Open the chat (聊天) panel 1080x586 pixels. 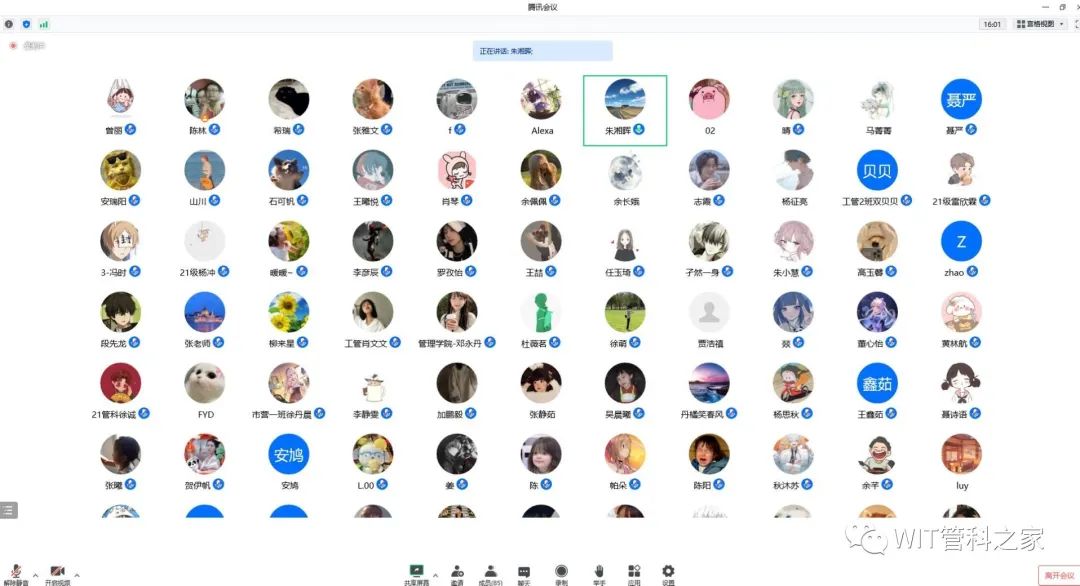524,573
